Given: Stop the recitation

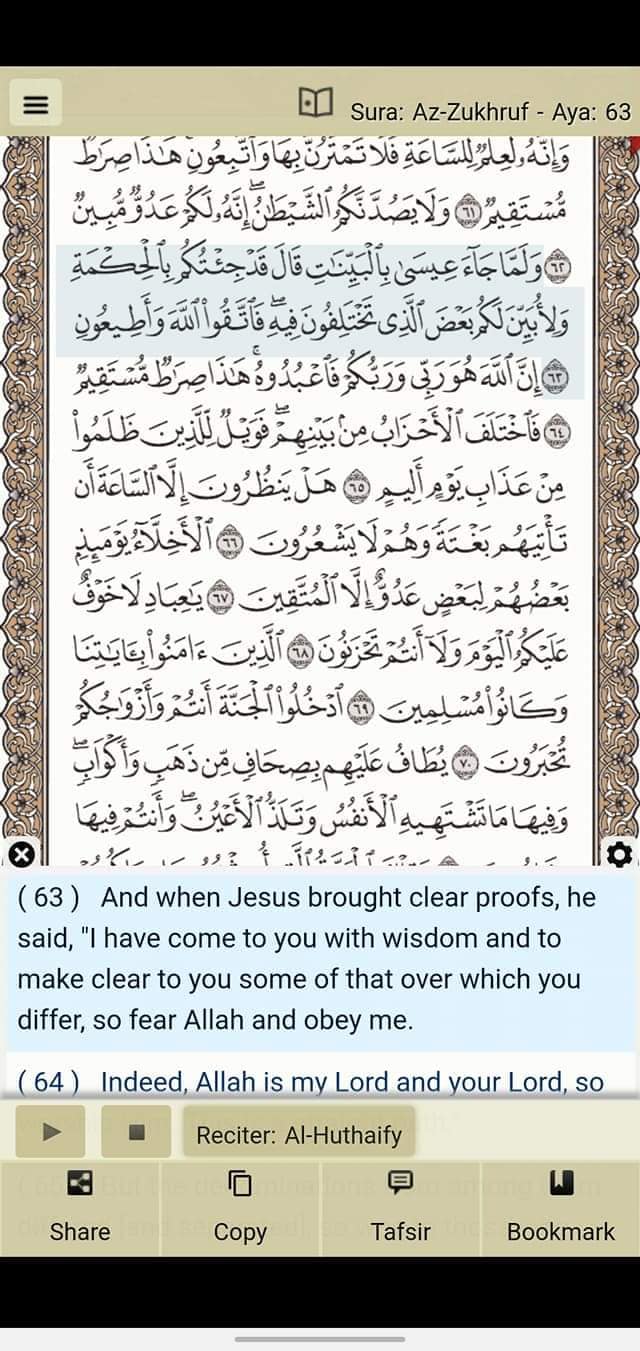Looking at the screenshot, I should 136,1132.
